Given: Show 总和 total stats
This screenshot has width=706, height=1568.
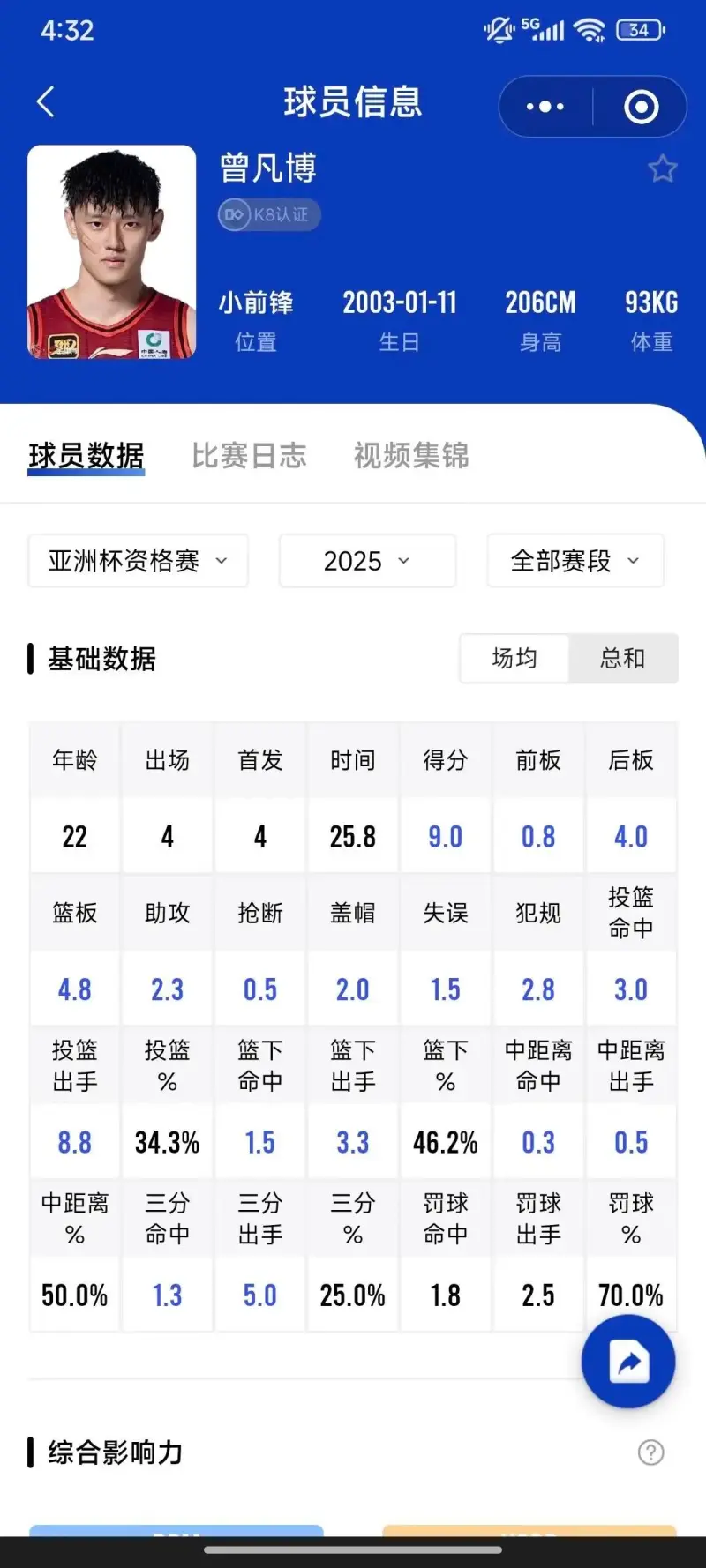Looking at the screenshot, I should pyautogui.click(x=623, y=659).
